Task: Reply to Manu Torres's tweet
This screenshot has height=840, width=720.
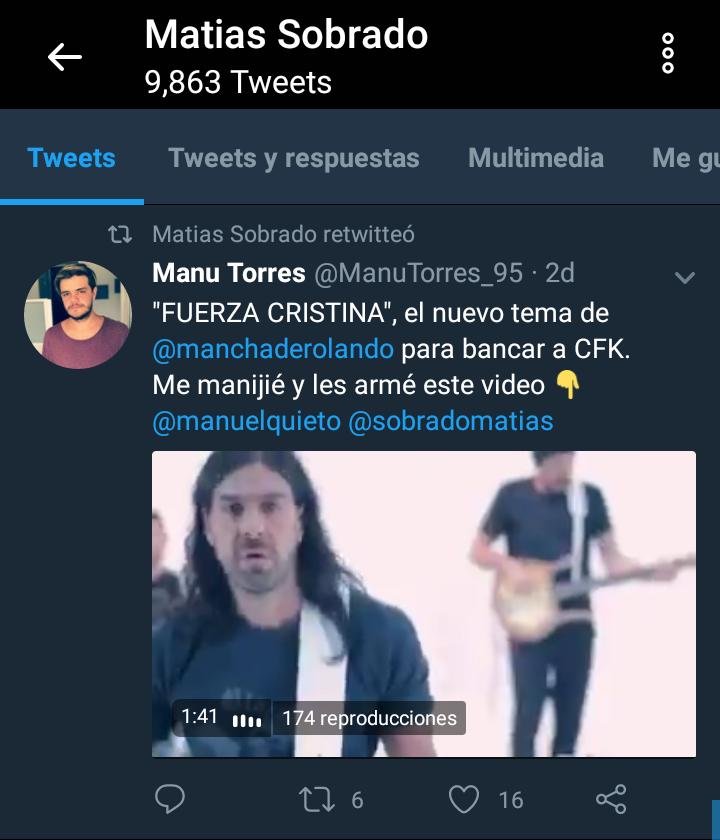Action: tap(171, 798)
